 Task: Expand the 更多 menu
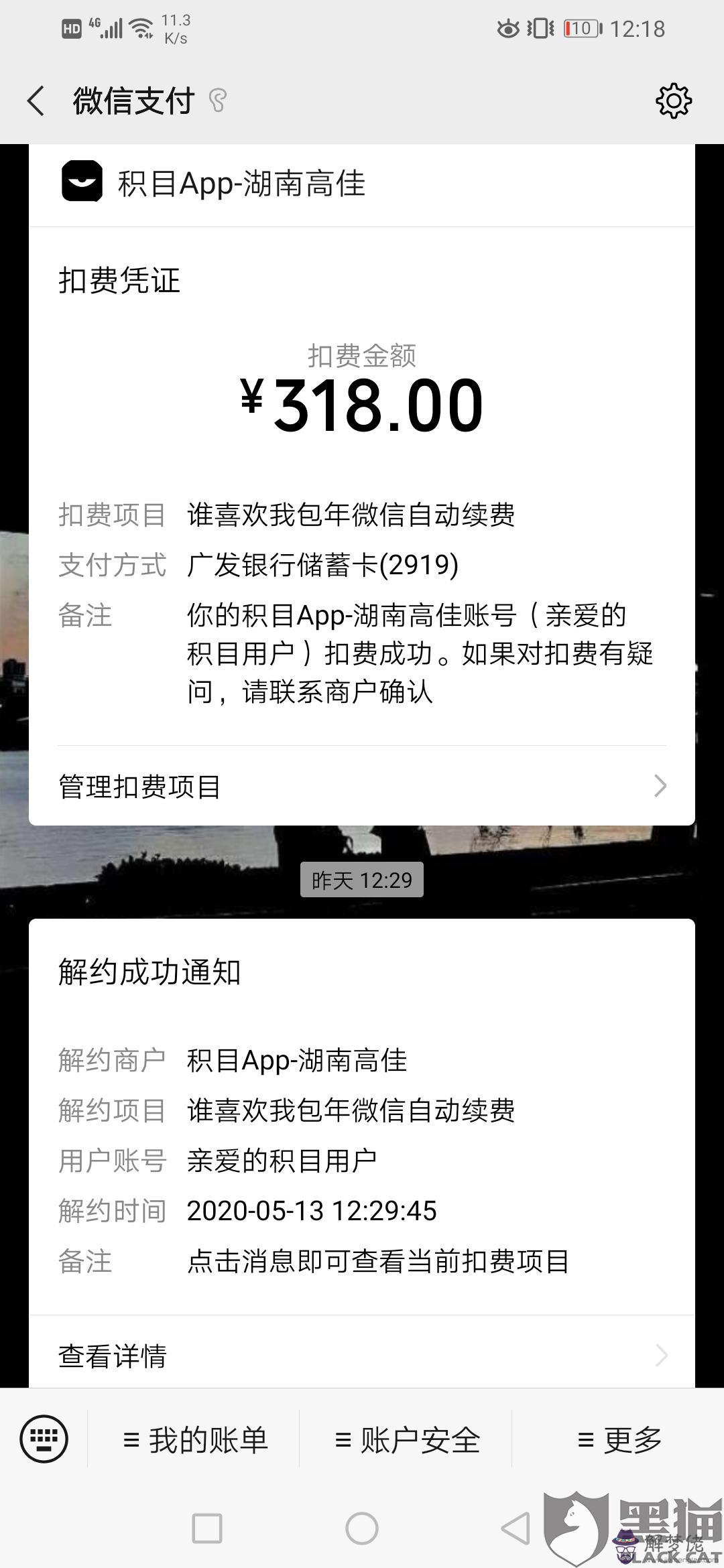click(619, 1439)
